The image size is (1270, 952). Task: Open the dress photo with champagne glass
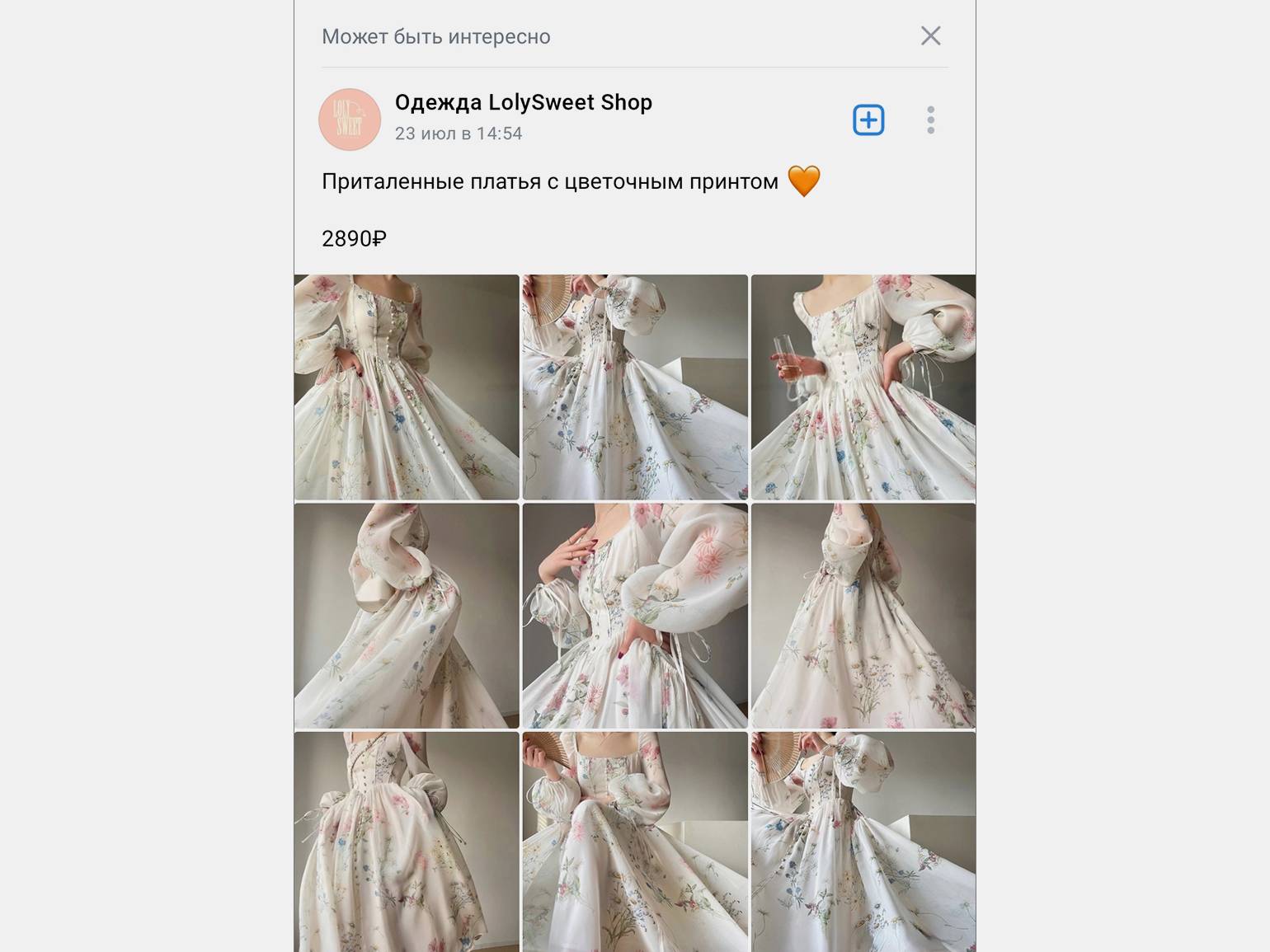pos(863,387)
